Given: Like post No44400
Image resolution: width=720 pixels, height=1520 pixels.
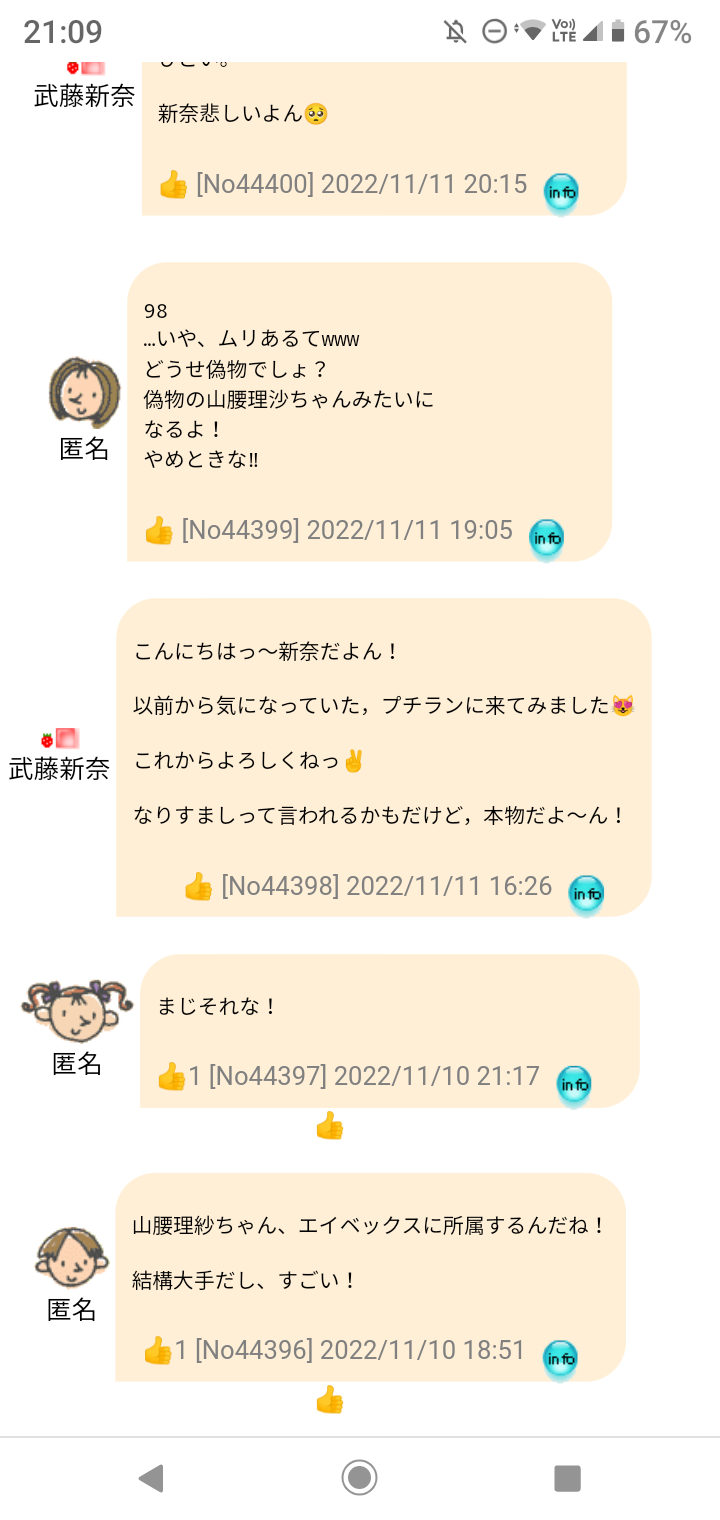Looking at the screenshot, I should [x=173, y=185].
